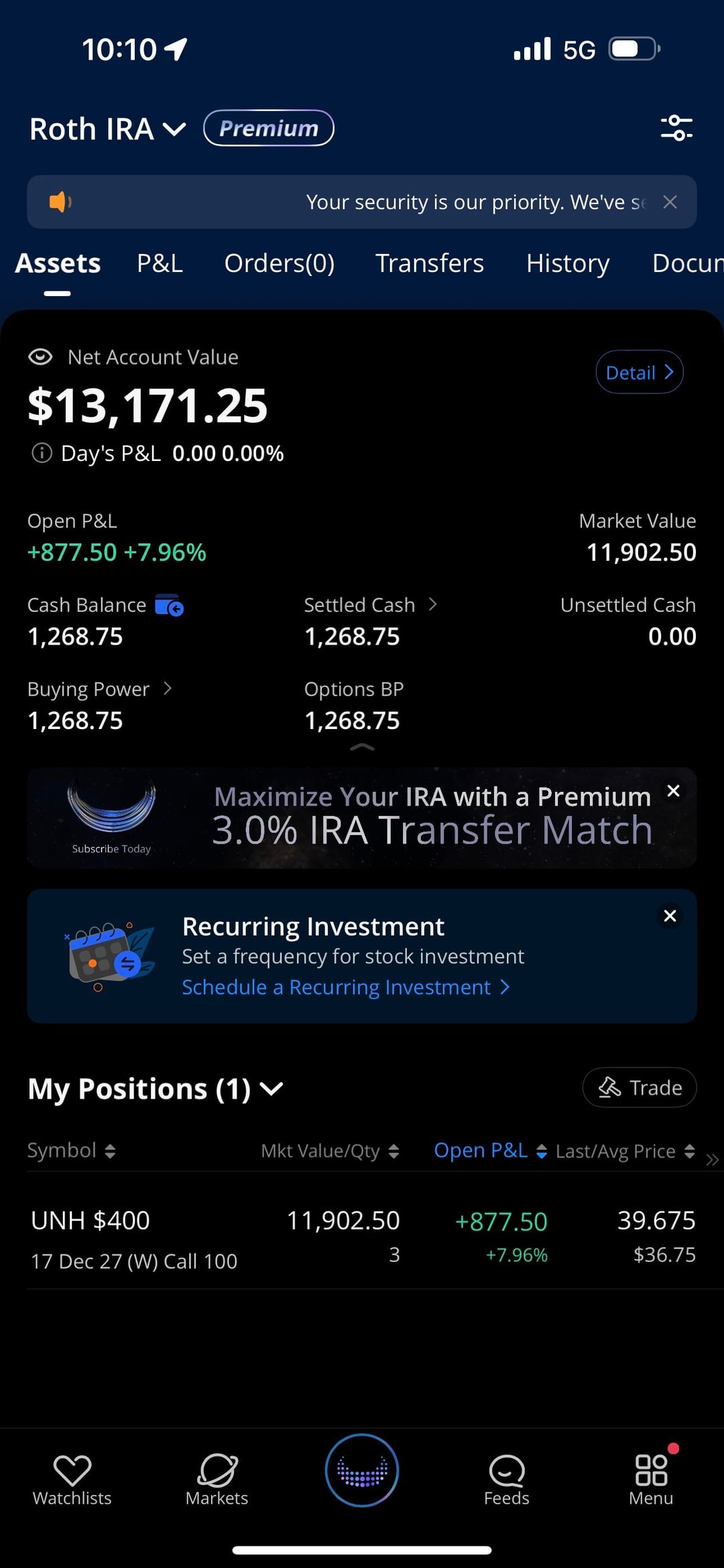The height and width of the screenshot is (1568, 724).
Task: Dismiss the Recurring Investment card
Action: pyautogui.click(x=670, y=916)
